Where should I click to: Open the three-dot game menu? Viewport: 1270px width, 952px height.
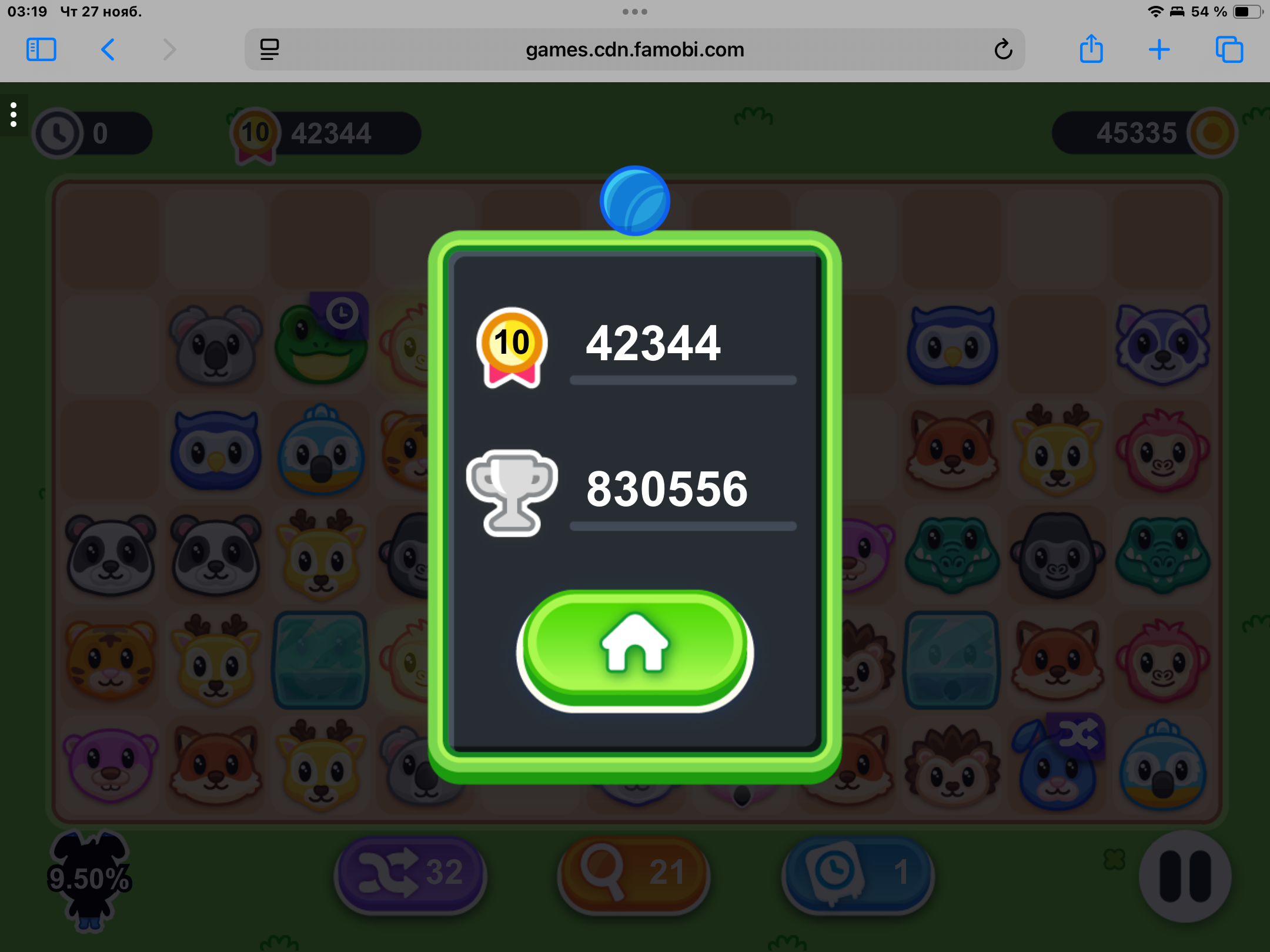coord(14,115)
